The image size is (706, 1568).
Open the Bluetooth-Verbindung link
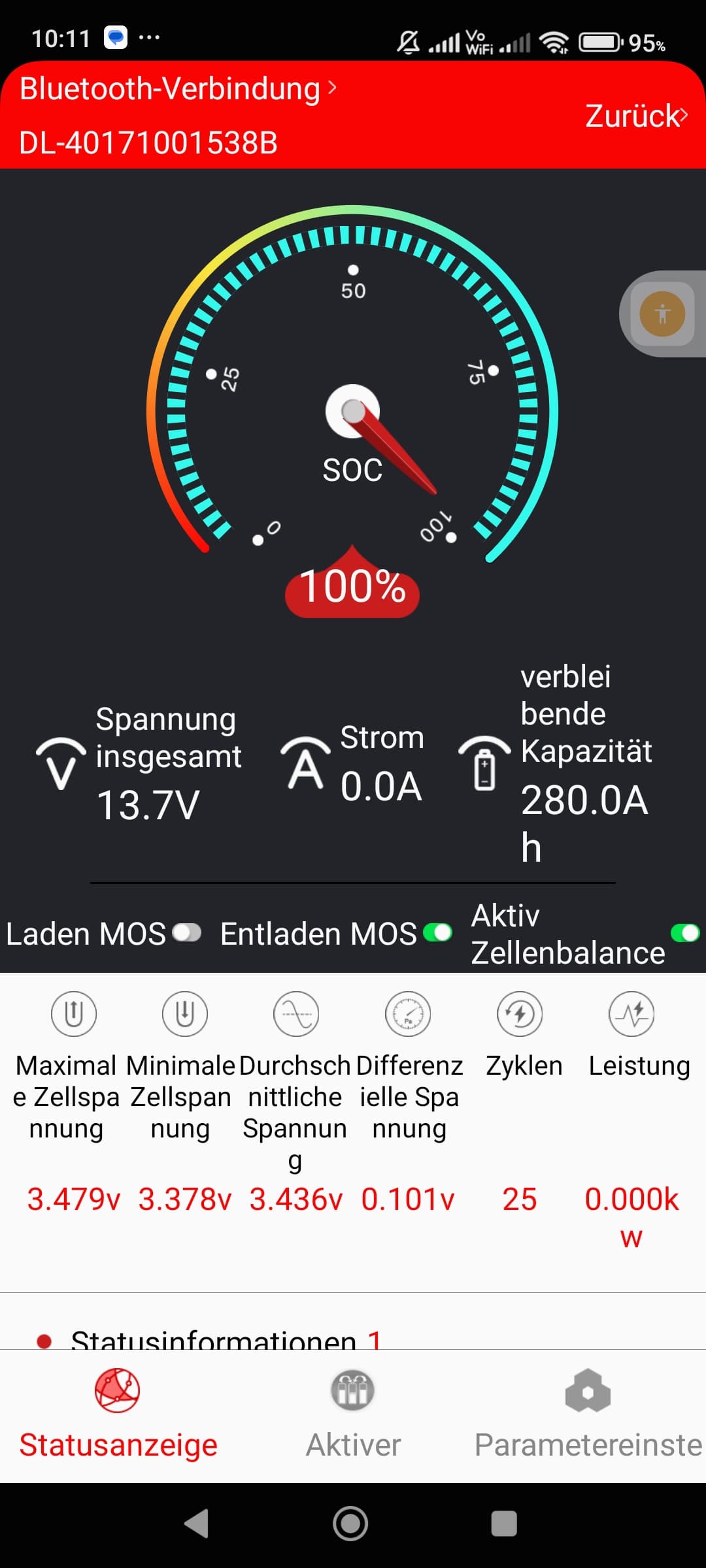click(176, 89)
